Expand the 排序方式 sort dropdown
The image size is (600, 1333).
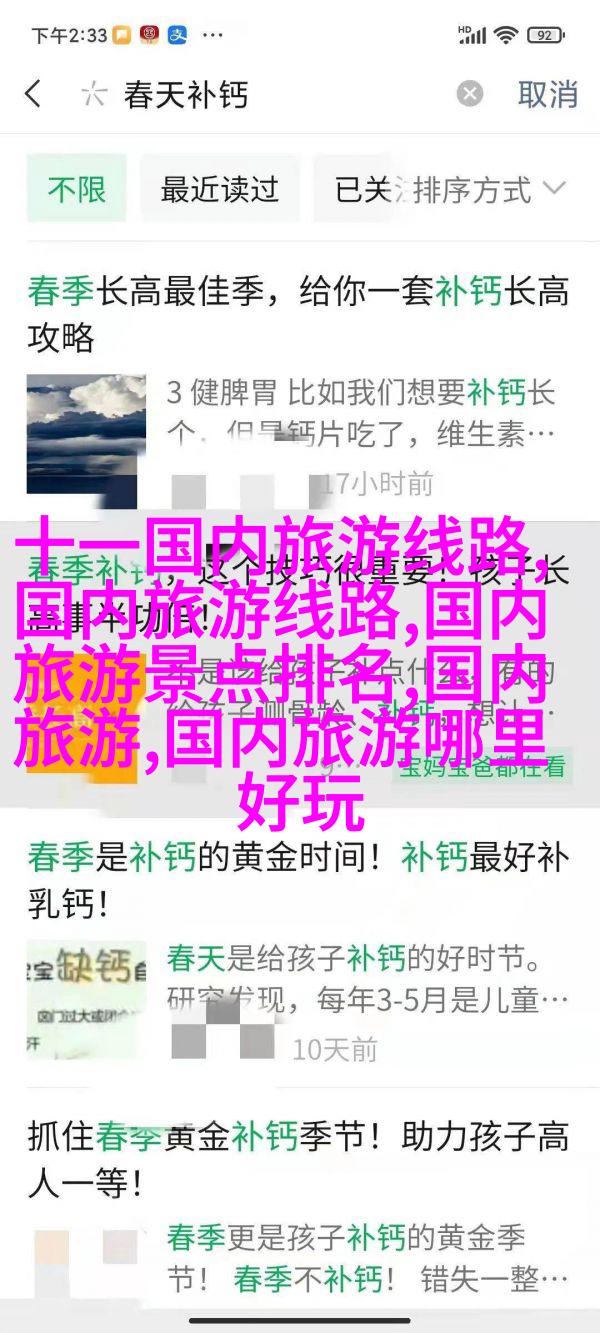pos(490,189)
